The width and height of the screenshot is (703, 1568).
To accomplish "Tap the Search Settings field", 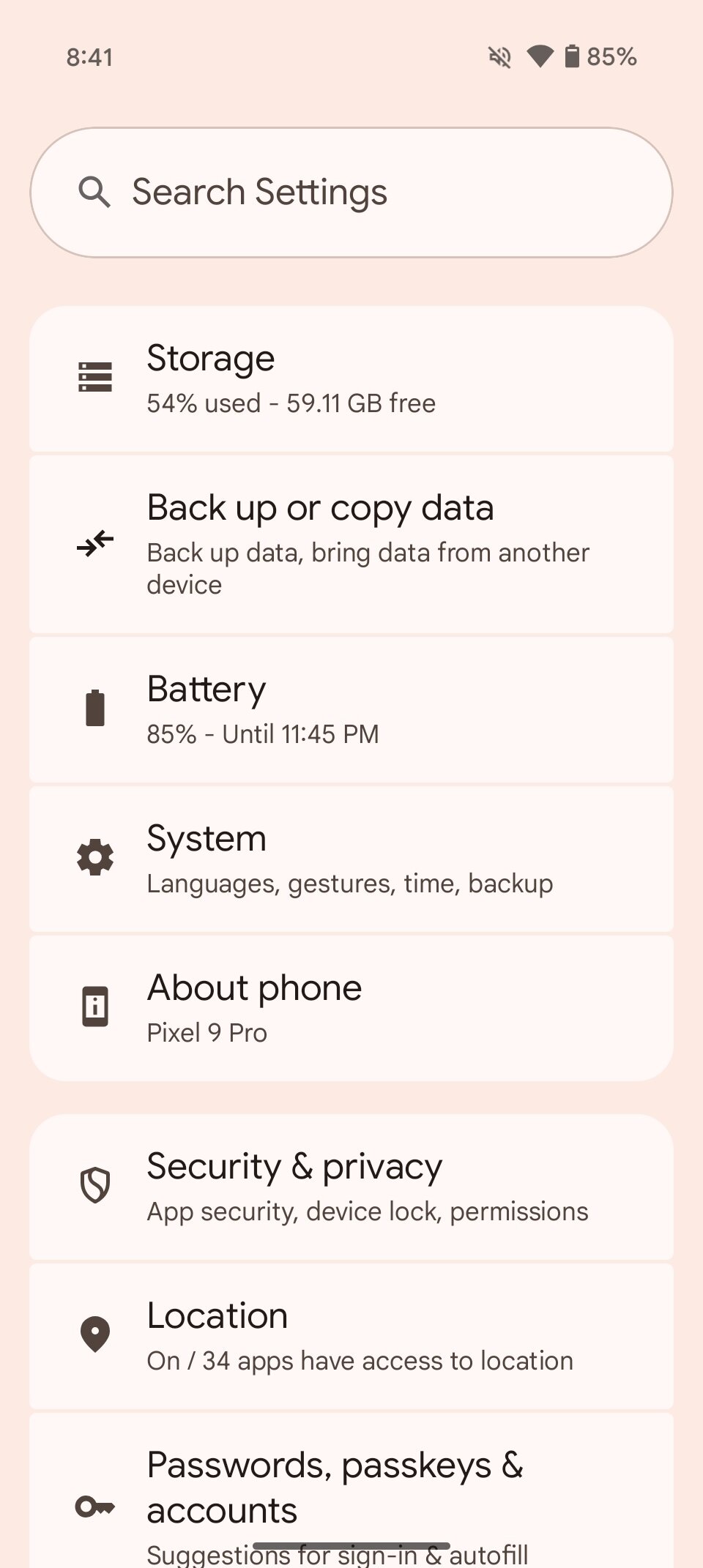I will 351,193.
